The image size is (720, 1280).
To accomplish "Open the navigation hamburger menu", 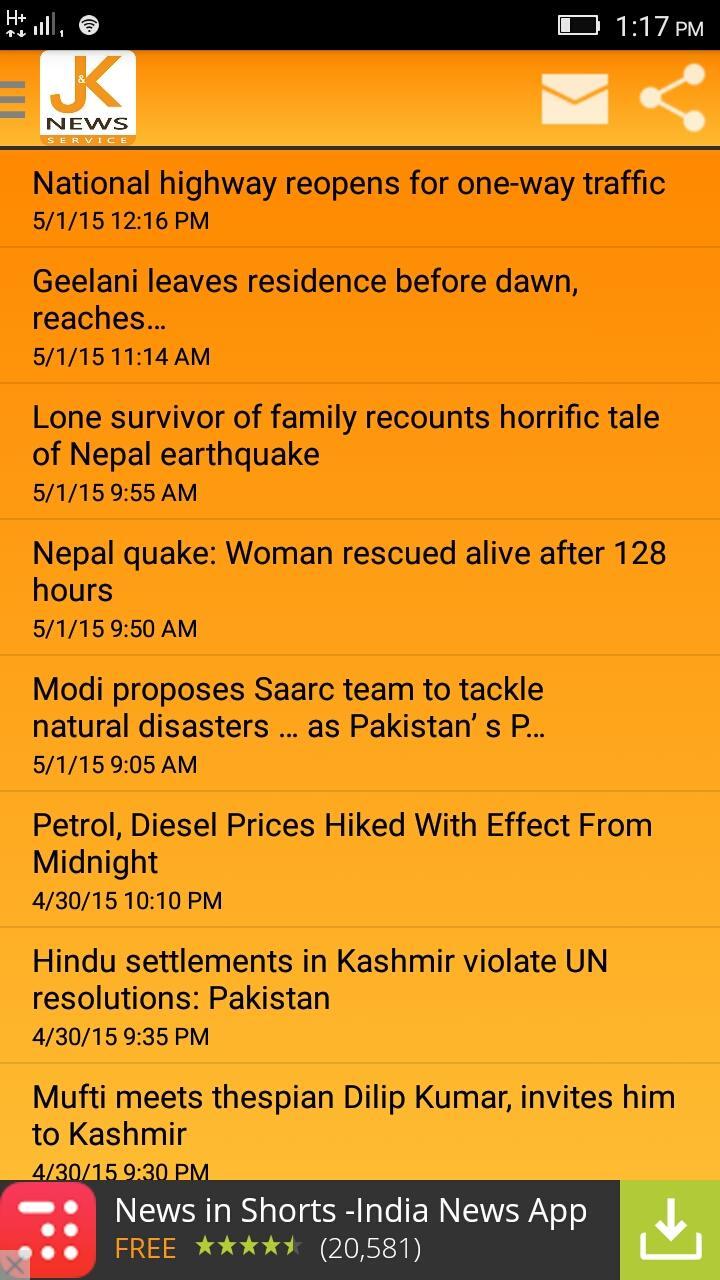I will coord(13,97).
